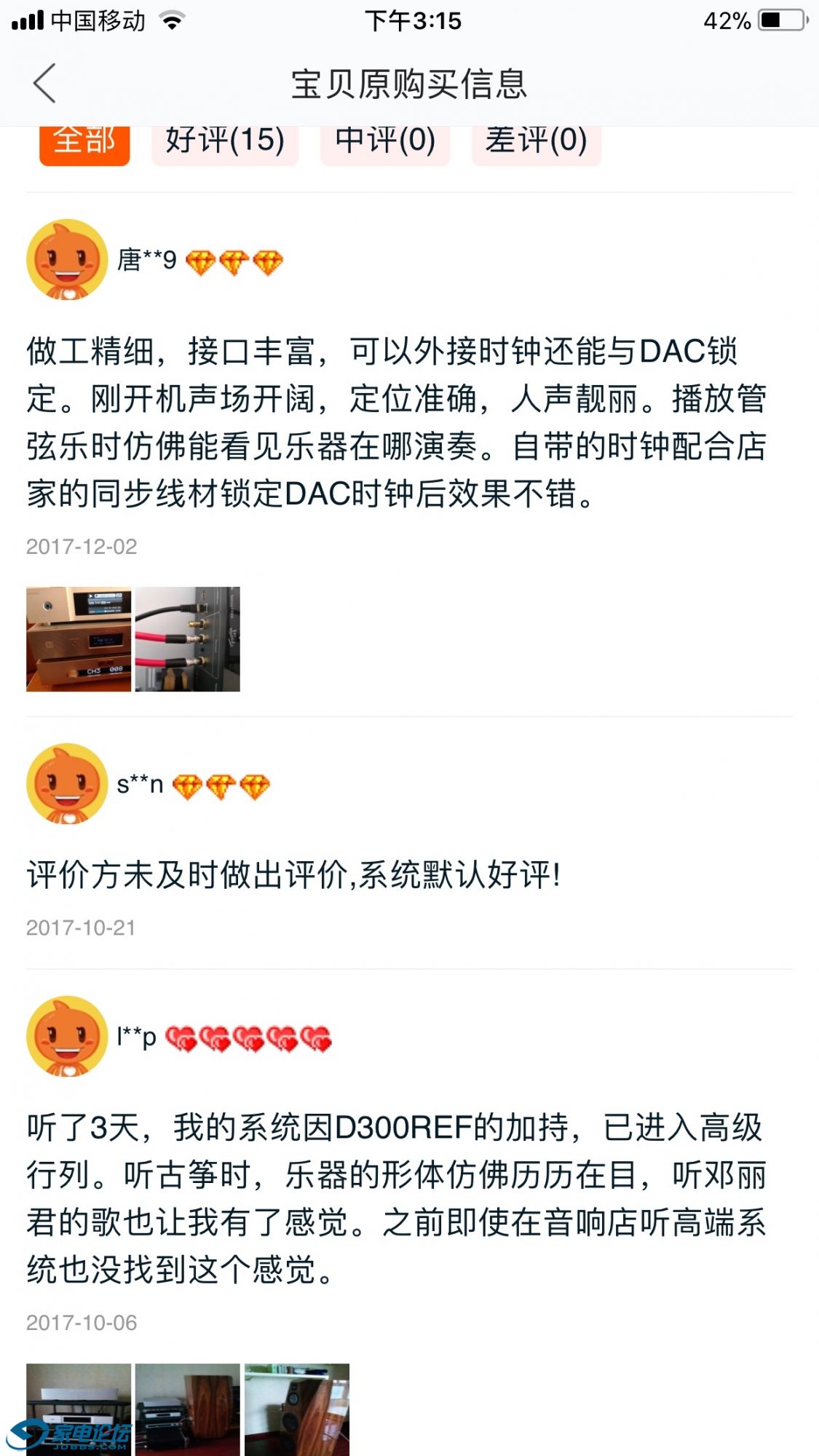View red cable photo in 唐**9's review
This screenshot has width=819, height=1456.
(188, 638)
